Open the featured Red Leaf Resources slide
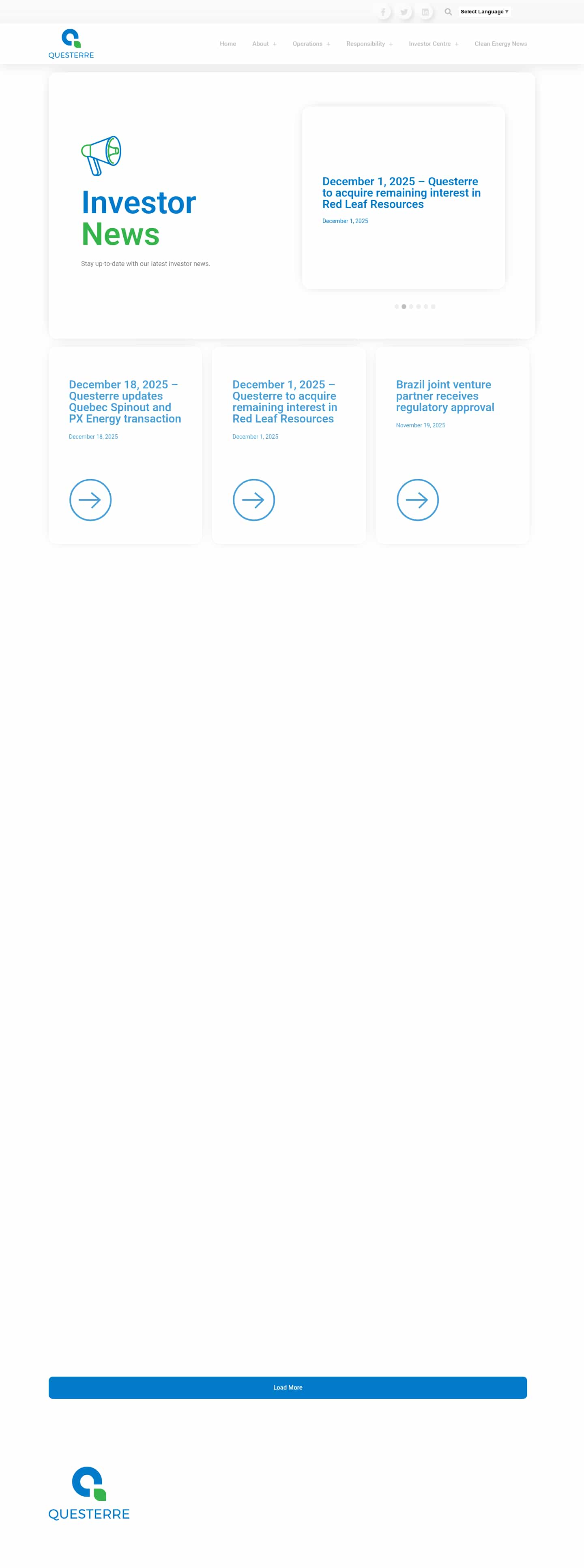This screenshot has width=584, height=1568. point(401,193)
